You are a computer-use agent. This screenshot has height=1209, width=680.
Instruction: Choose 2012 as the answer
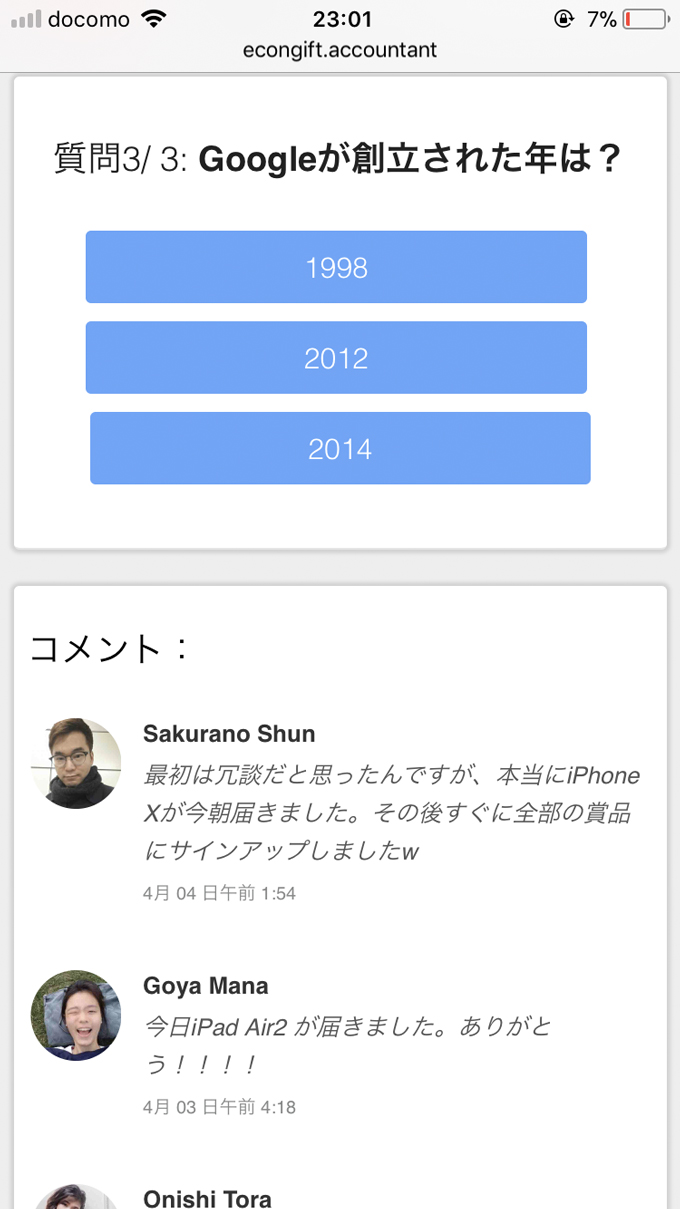336,358
